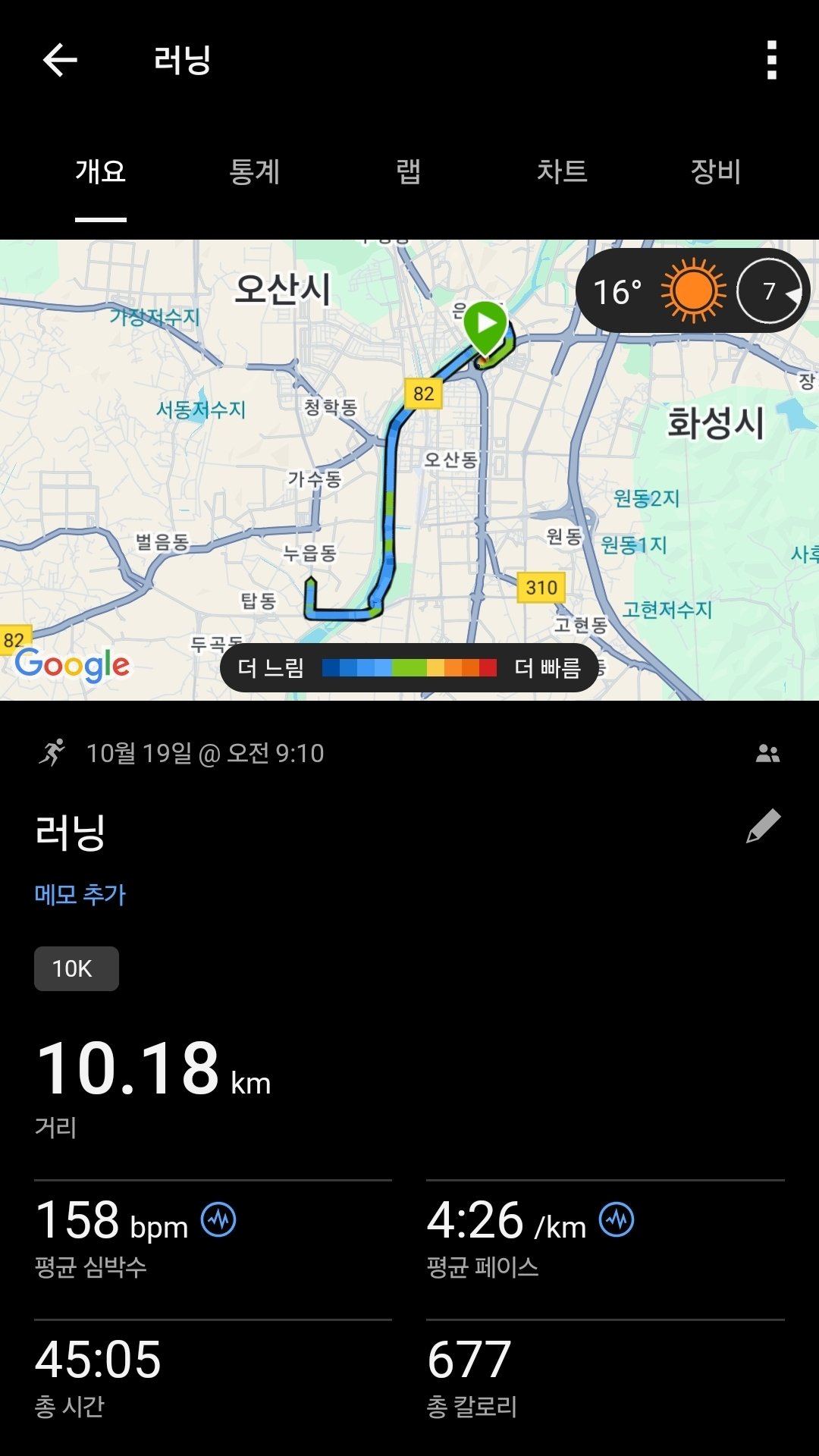Tap the sun weather icon showing 16°
This screenshot has width=819, height=1456.
[692, 290]
